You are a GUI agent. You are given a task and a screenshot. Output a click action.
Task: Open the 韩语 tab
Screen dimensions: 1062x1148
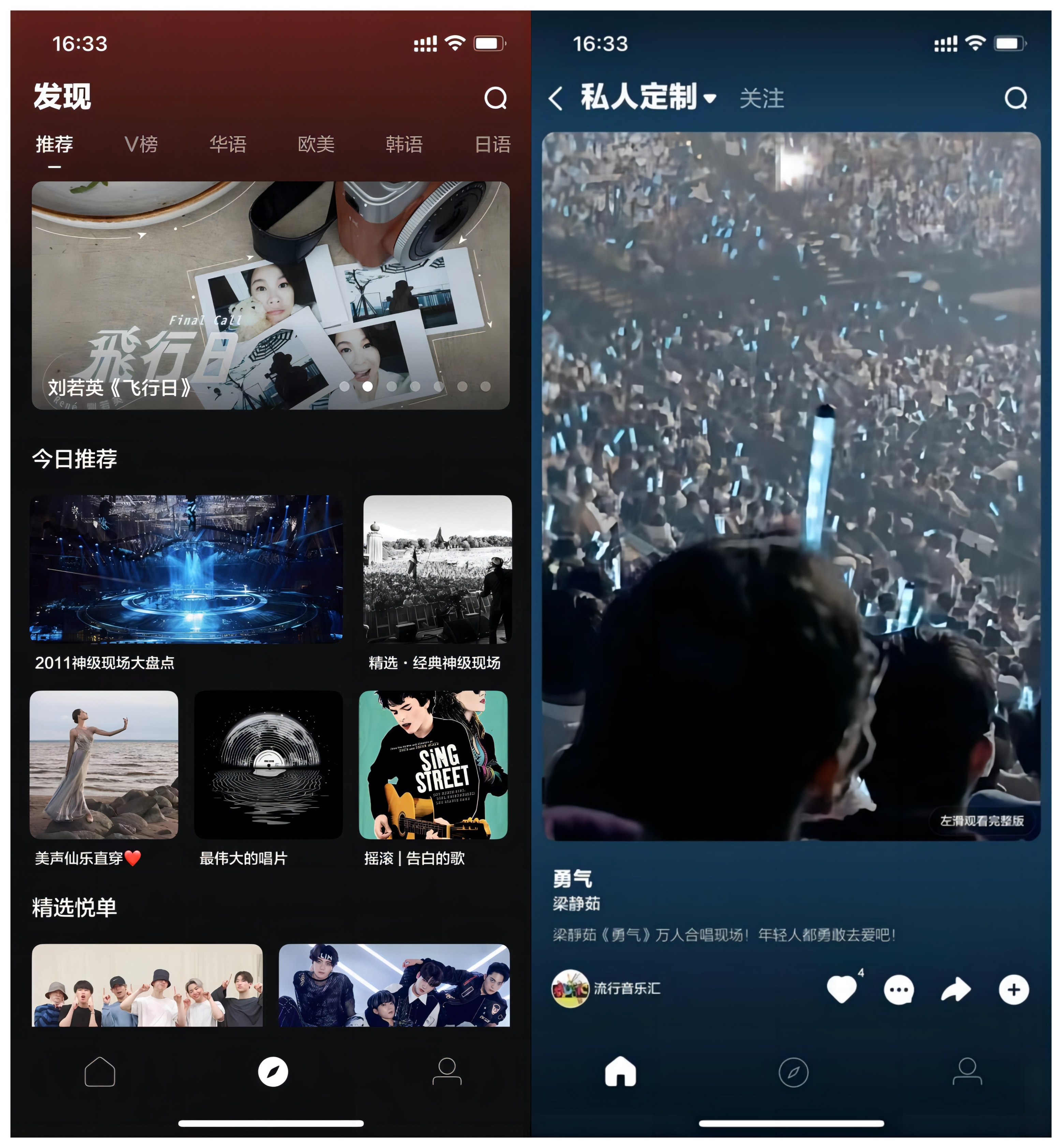(x=404, y=144)
